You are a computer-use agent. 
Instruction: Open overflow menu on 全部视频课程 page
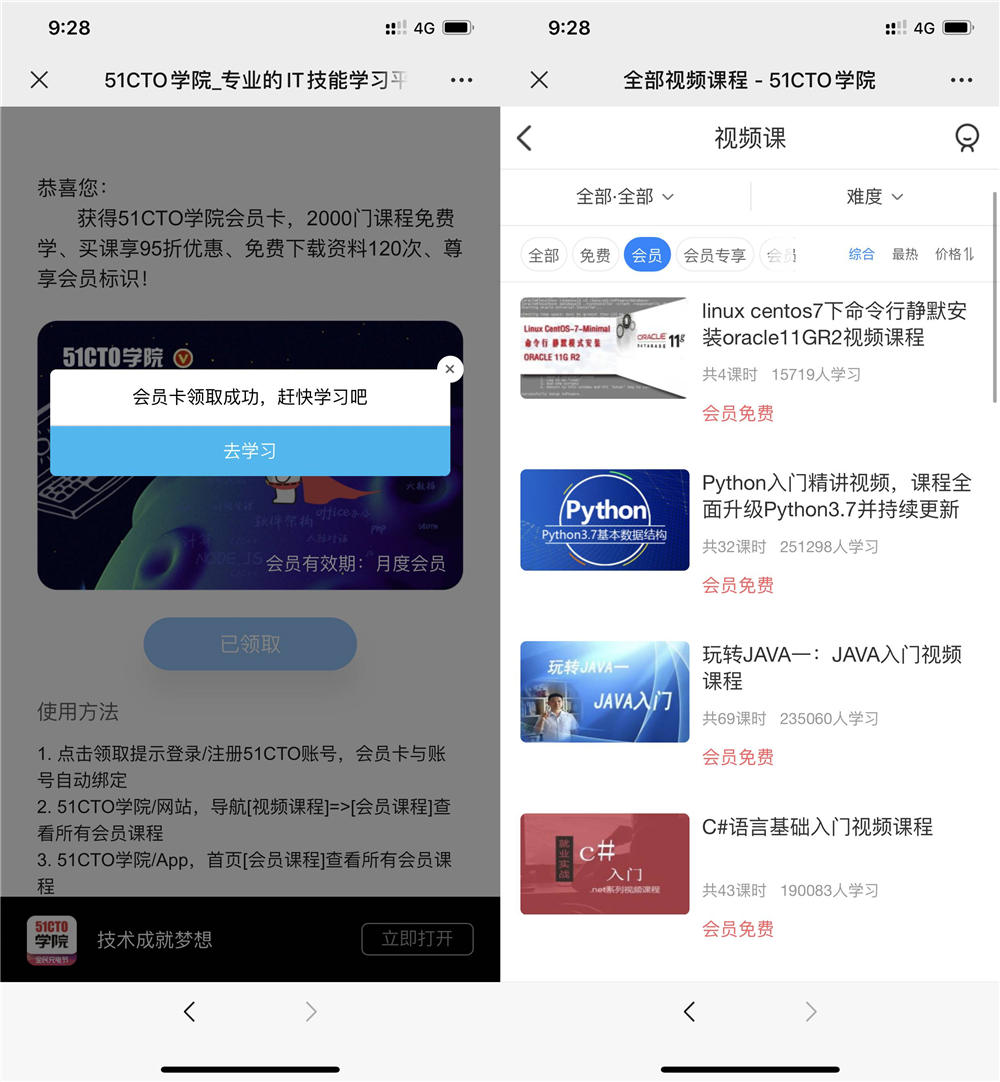[961, 80]
